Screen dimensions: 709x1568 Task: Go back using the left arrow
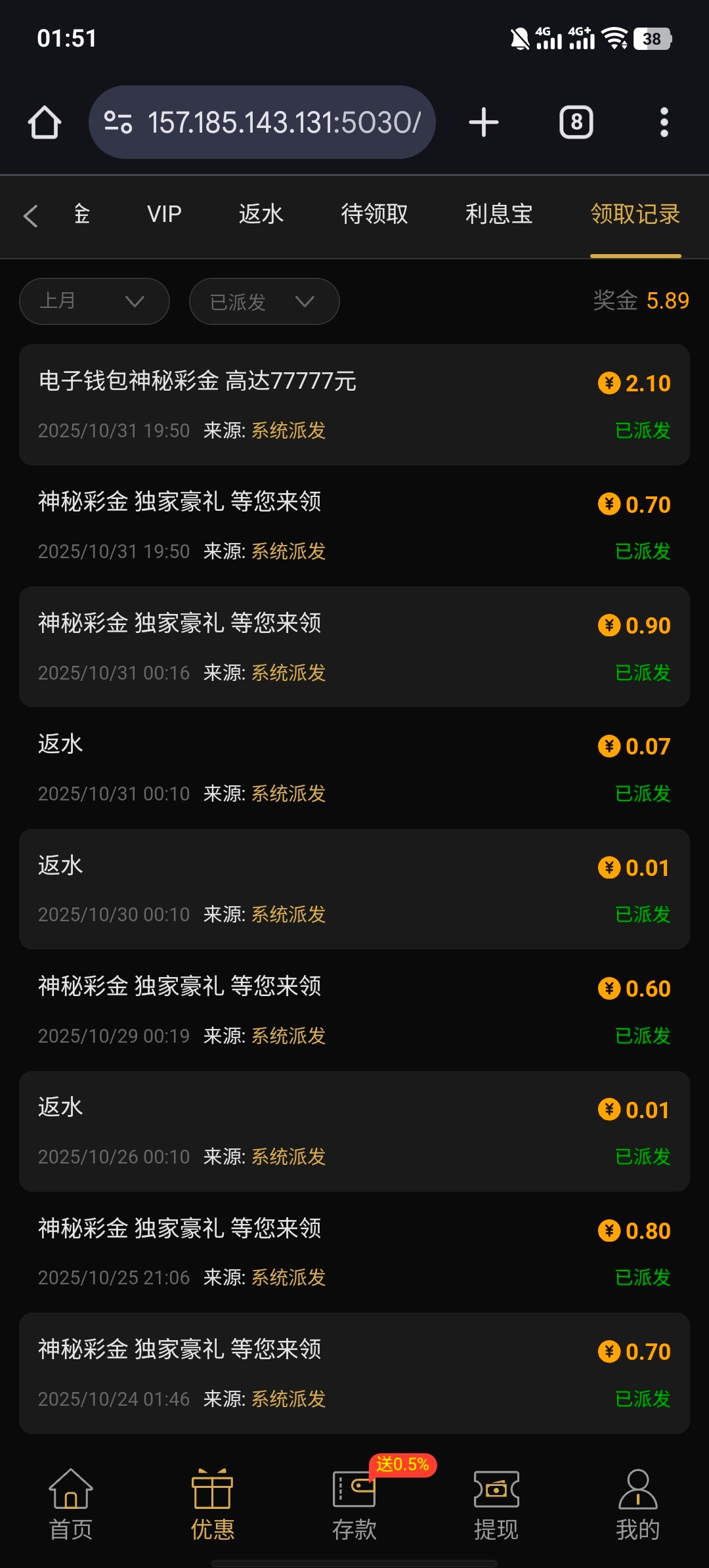click(31, 215)
